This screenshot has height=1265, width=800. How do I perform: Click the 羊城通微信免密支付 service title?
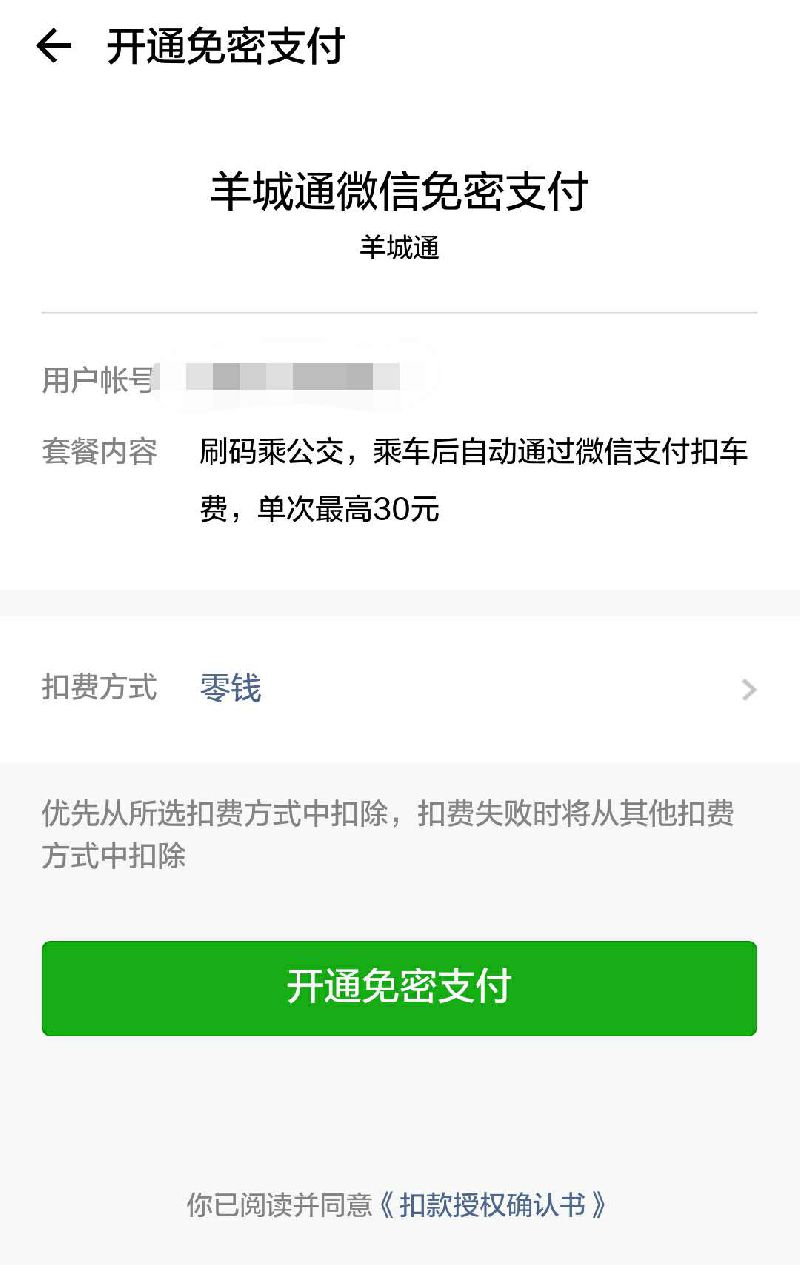tap(400, 190)
